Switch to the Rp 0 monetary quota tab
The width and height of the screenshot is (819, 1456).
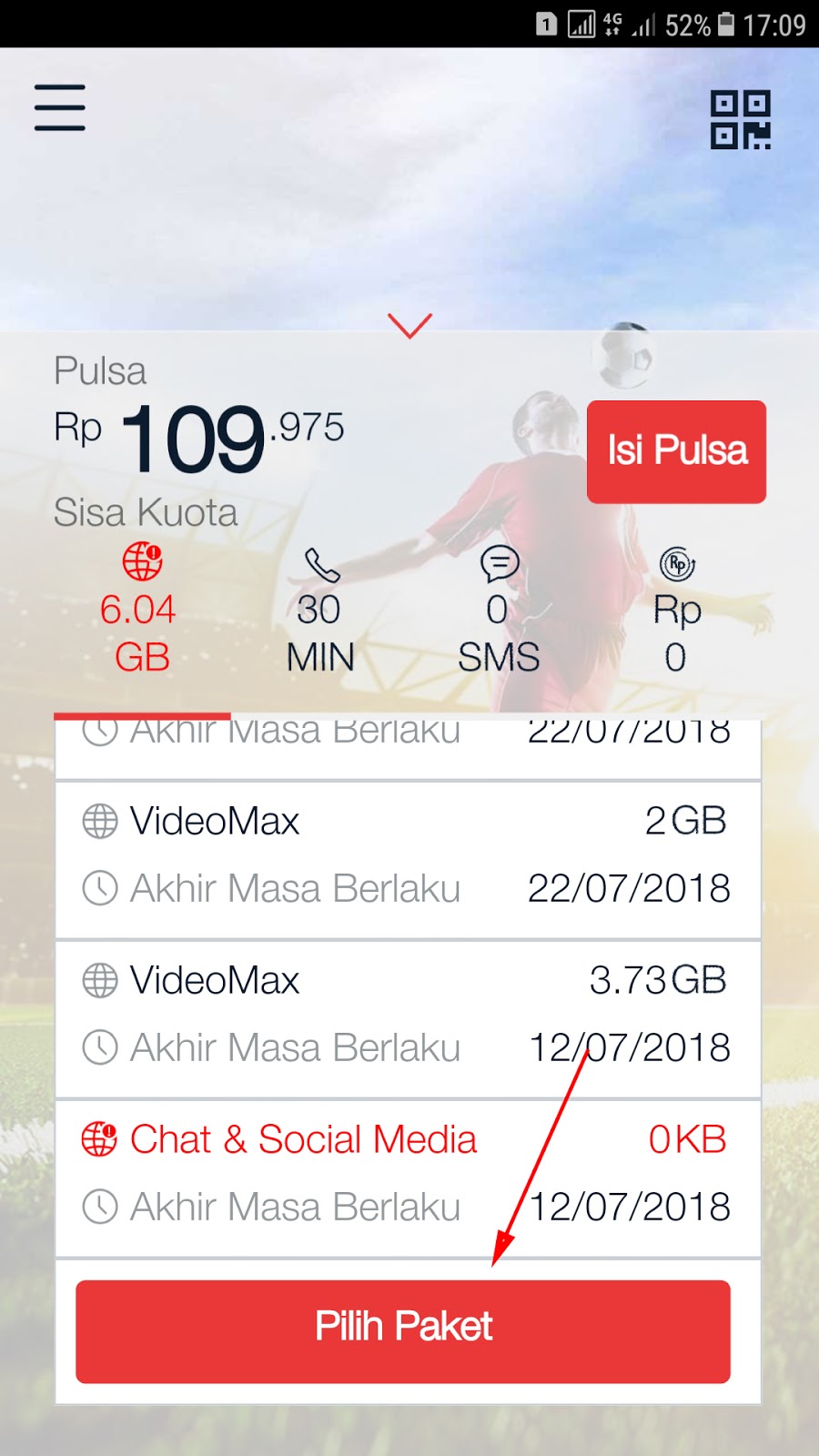676,612
